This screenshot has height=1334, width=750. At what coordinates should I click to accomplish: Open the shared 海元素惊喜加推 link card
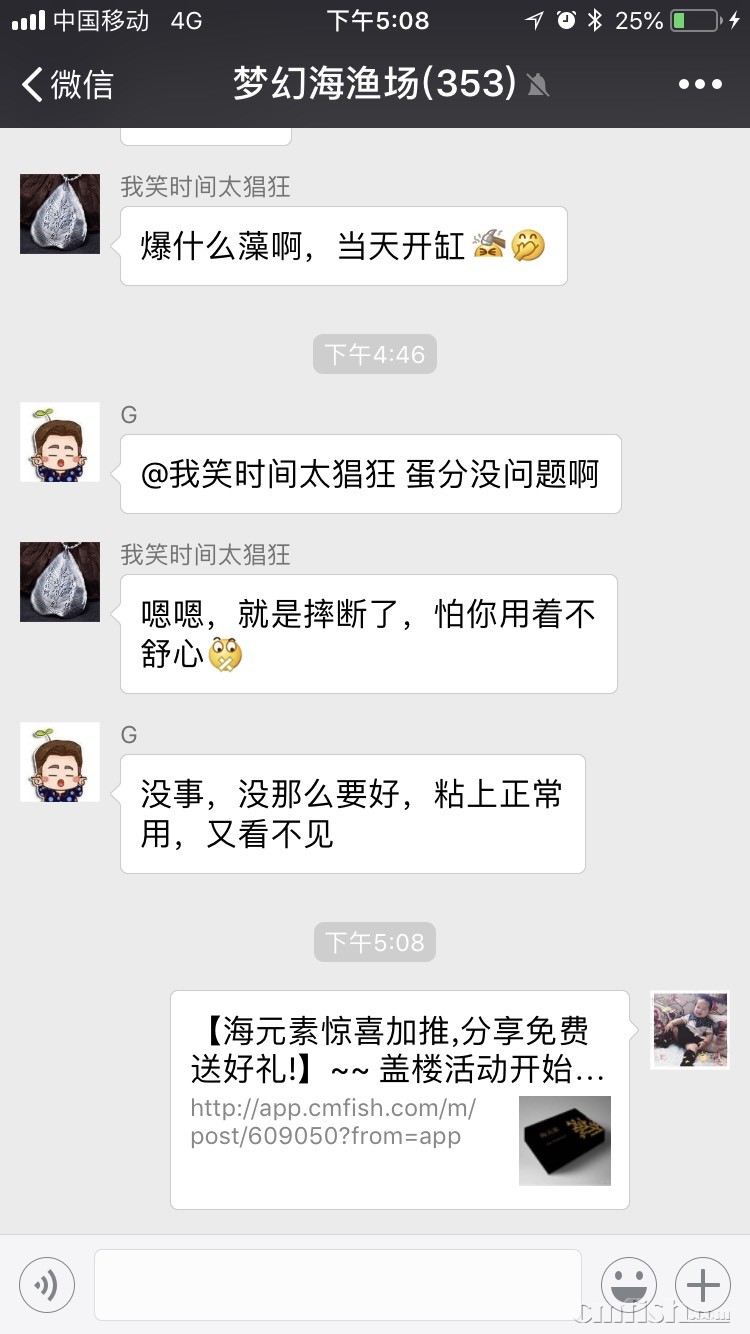[399, 1099]
